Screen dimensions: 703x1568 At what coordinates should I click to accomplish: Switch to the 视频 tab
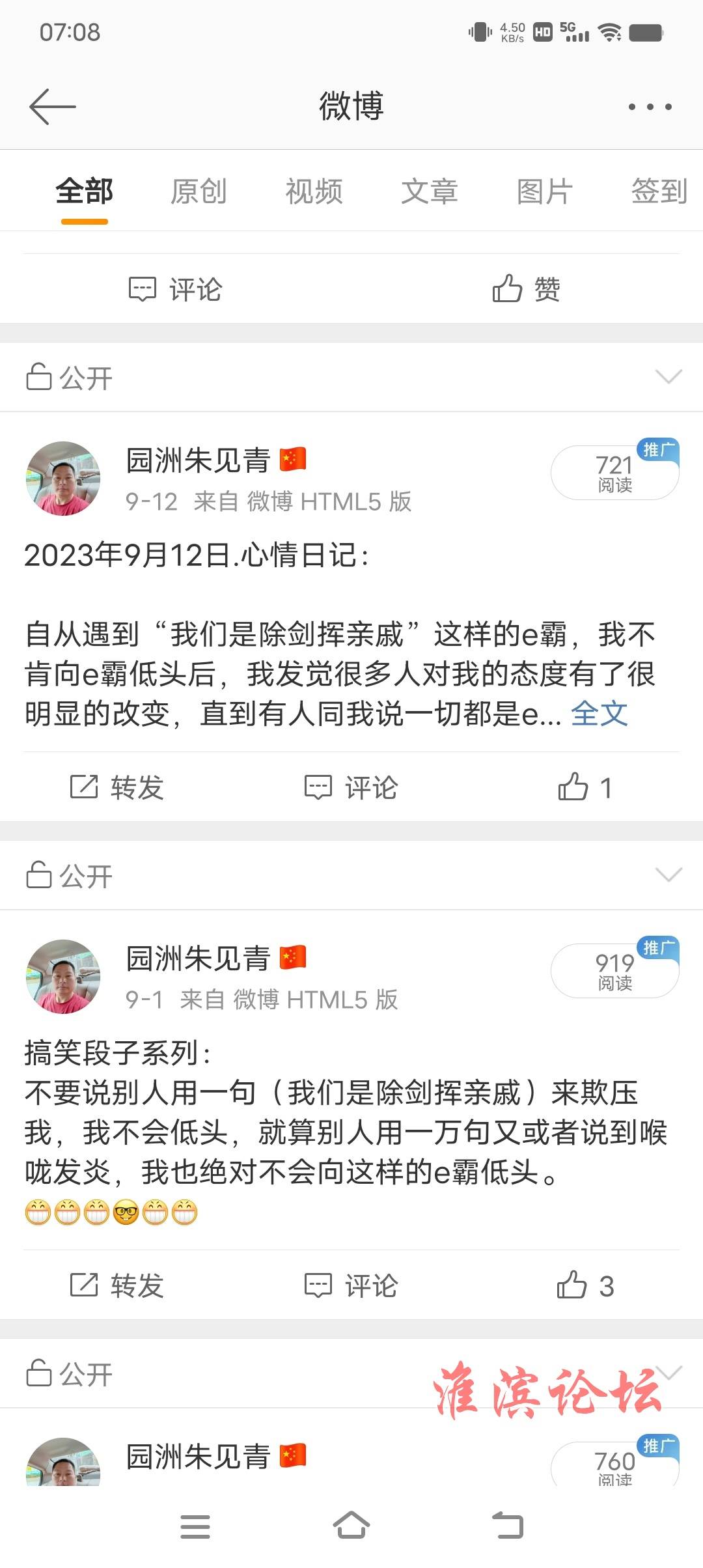[314, 191]
